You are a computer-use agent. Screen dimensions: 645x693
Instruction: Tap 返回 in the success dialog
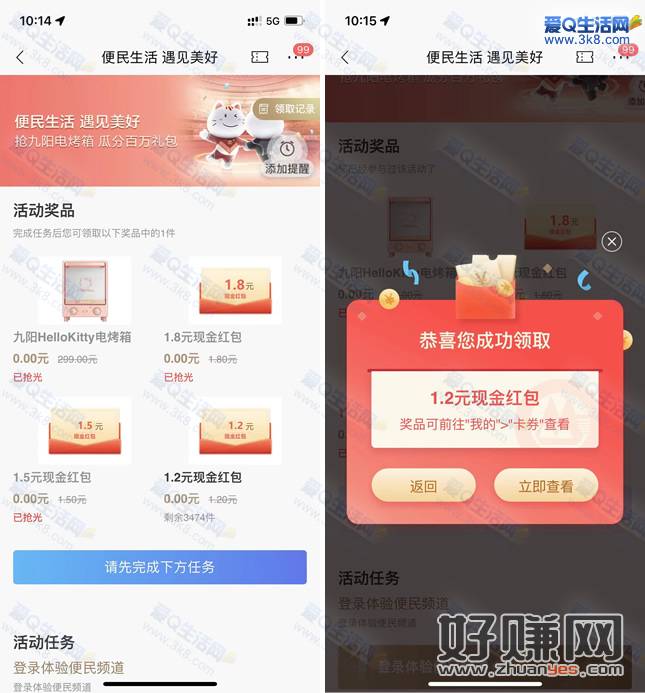423,487
